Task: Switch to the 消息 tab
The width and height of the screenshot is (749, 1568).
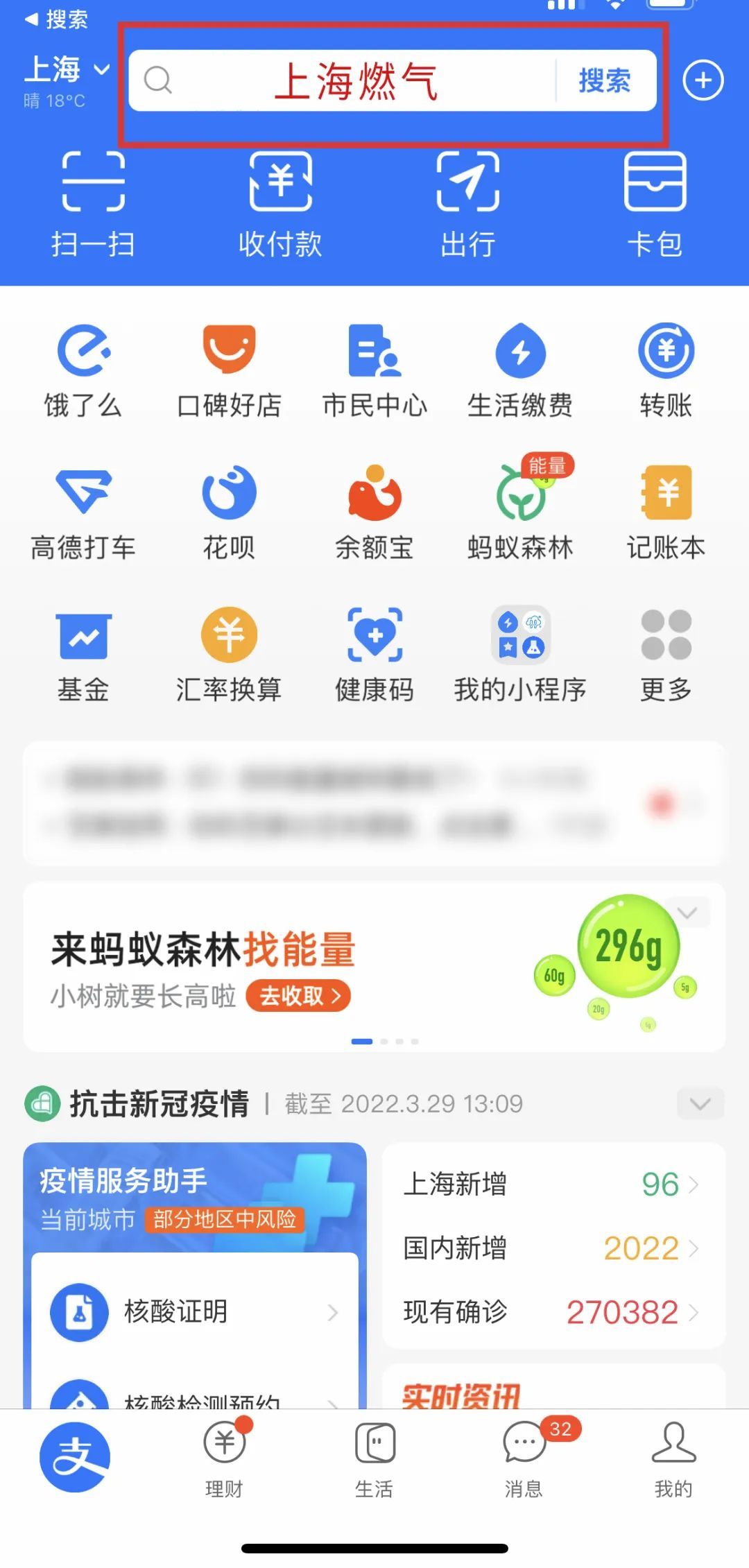Action: pos(524,1458)
